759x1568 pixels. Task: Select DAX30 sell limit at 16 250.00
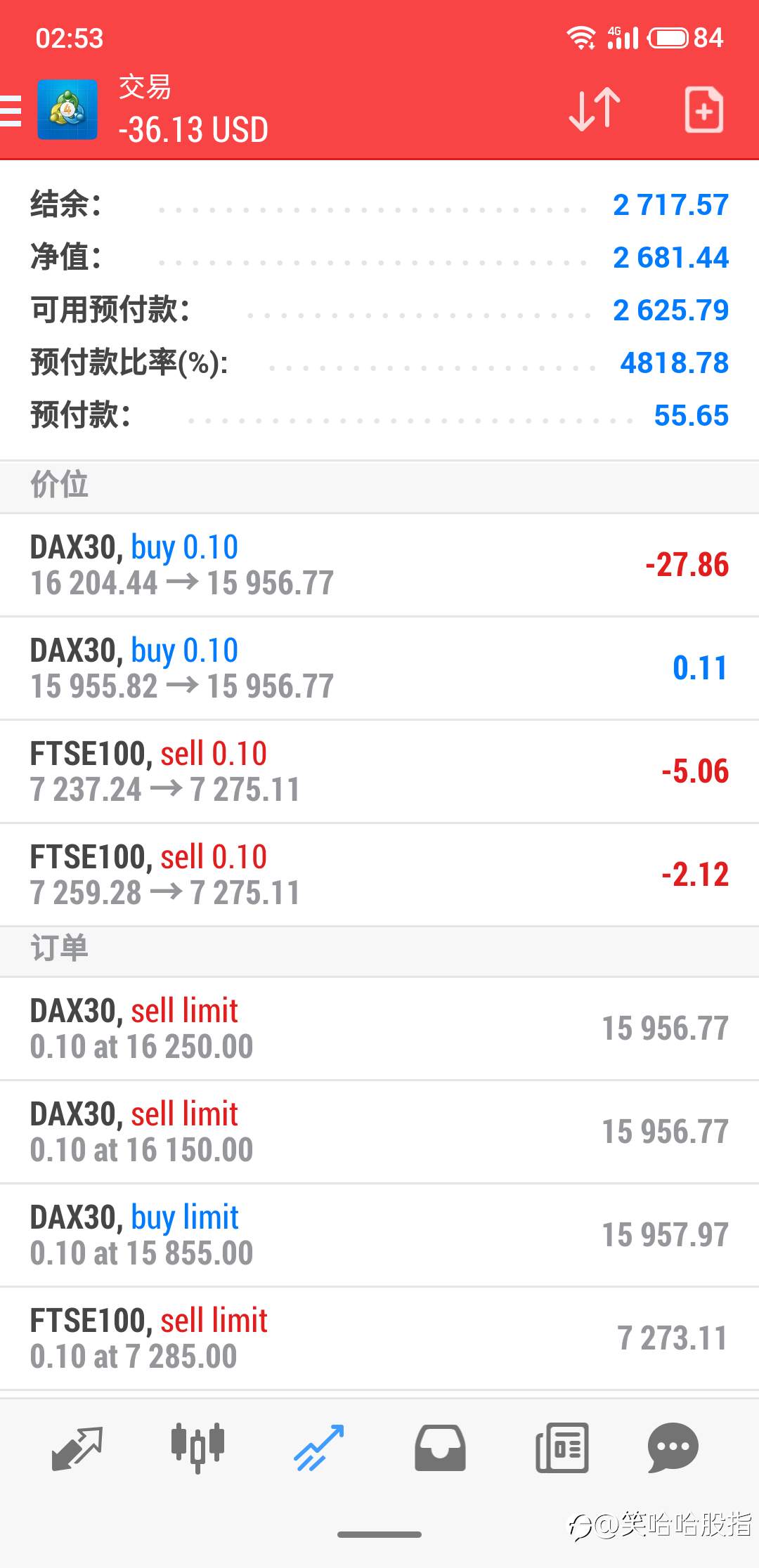[x=379, y=1028]
